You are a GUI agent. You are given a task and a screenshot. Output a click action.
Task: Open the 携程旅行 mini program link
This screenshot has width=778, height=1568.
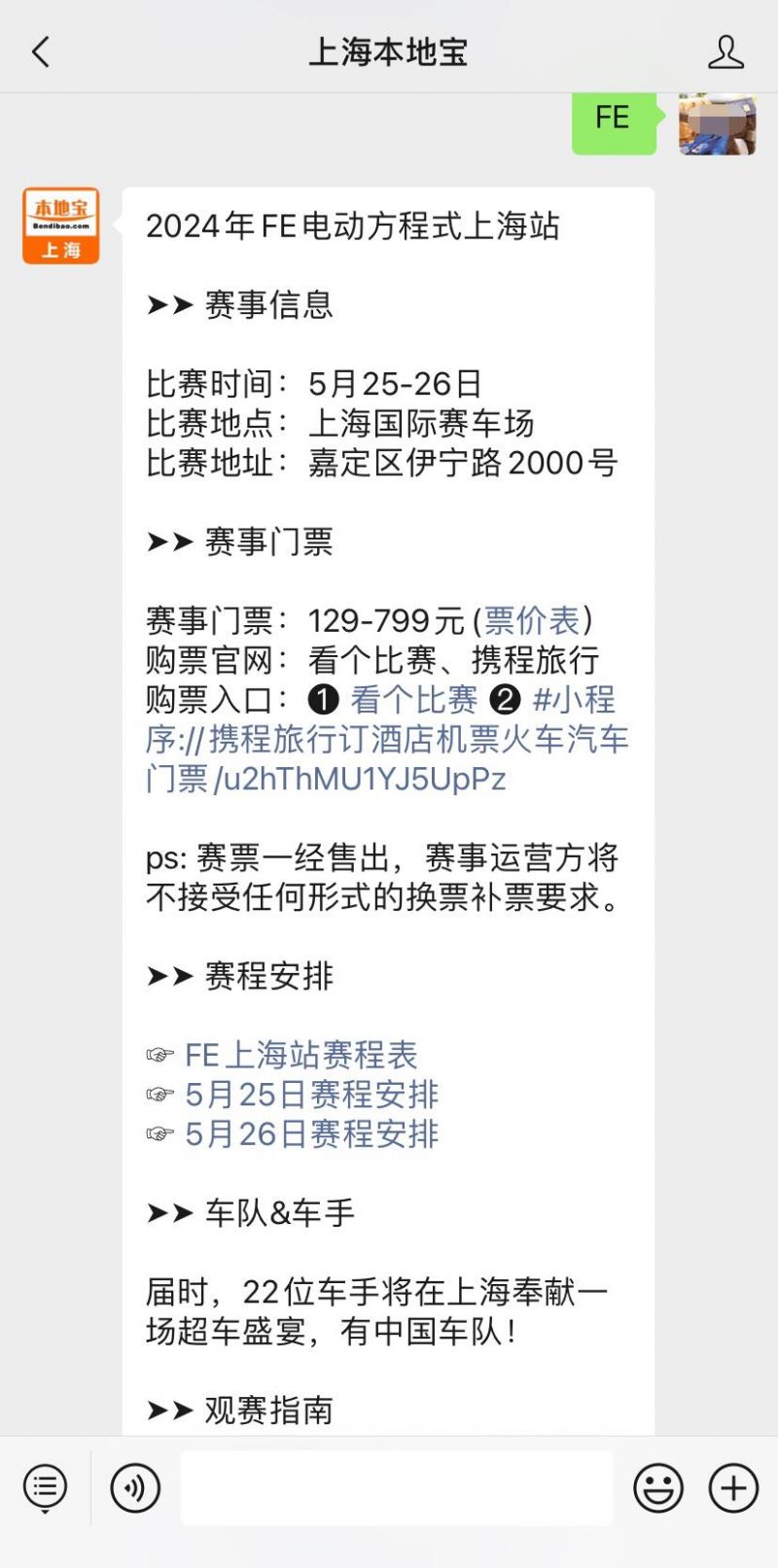[387, 739]
